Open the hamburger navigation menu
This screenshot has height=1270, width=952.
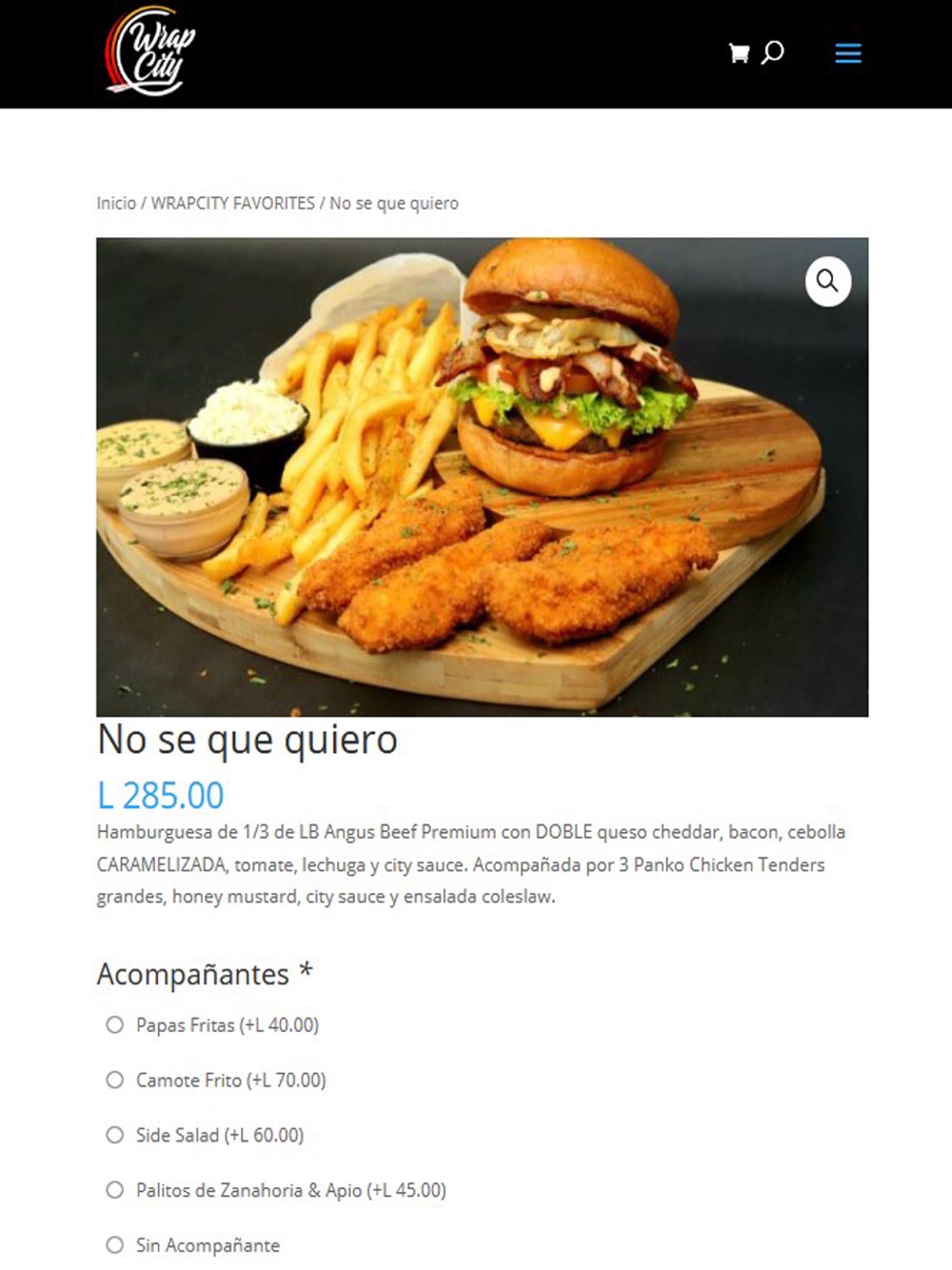coord(848,53)
